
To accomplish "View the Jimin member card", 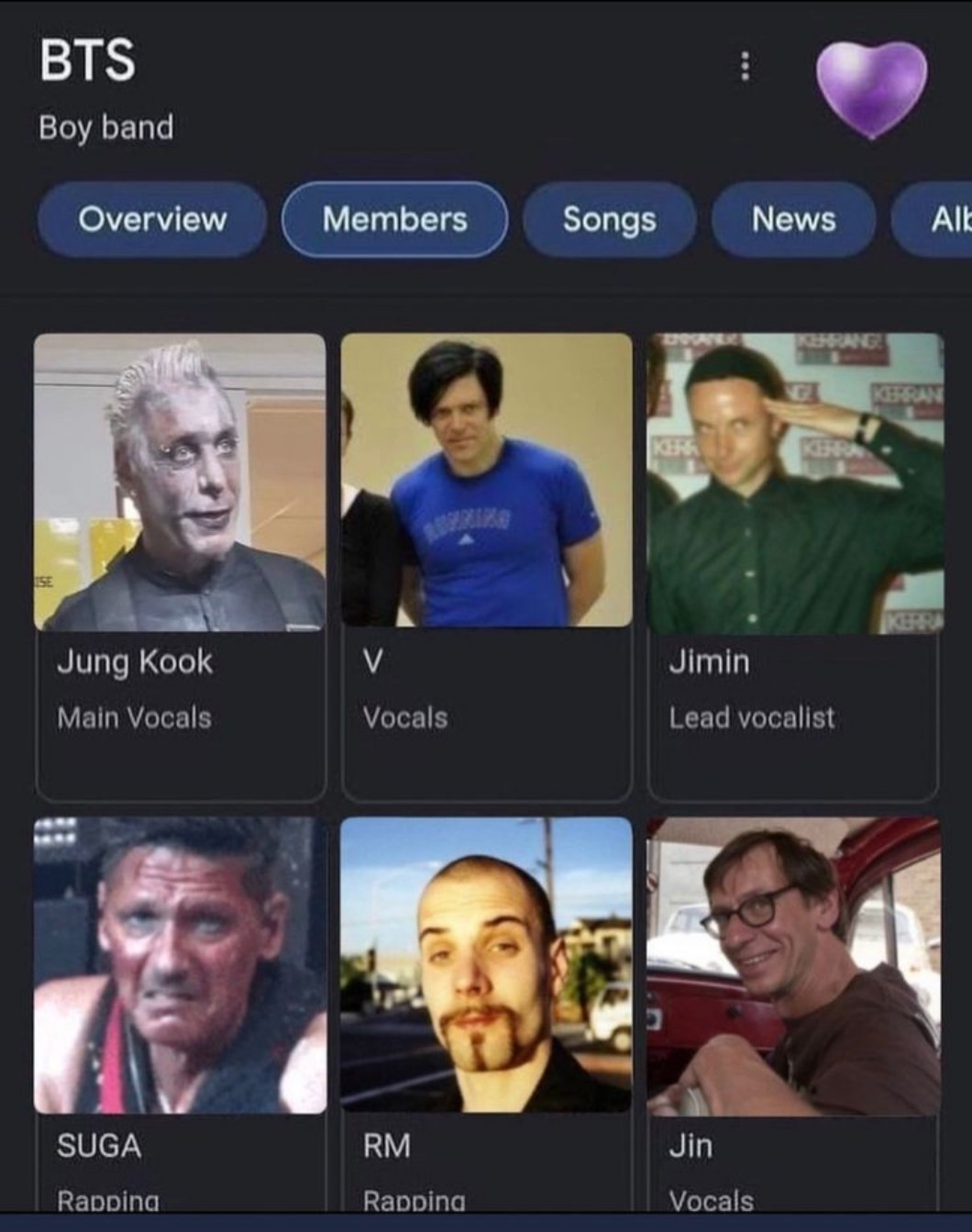I will pyautogui.click(x=793, y=560).
